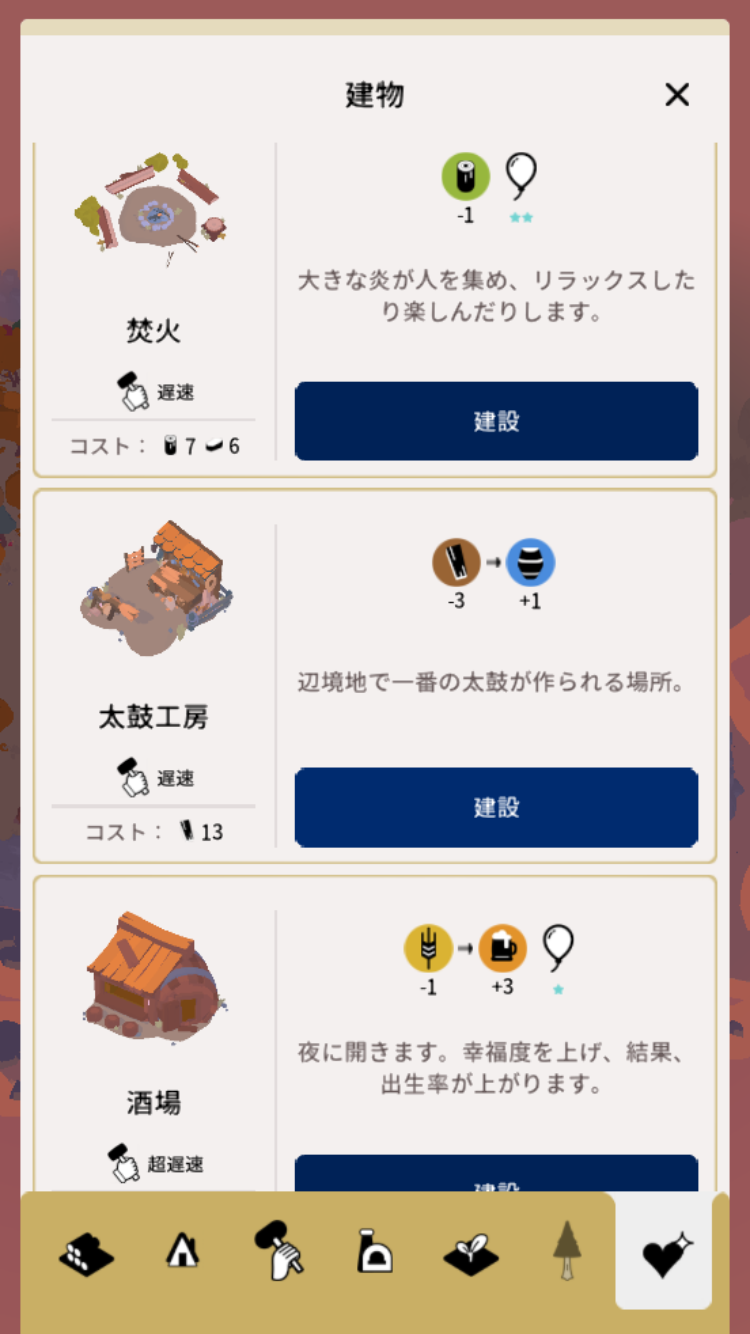Tap 建設 to build the 焚火
750x1334 pixels.
click(496, 421)
